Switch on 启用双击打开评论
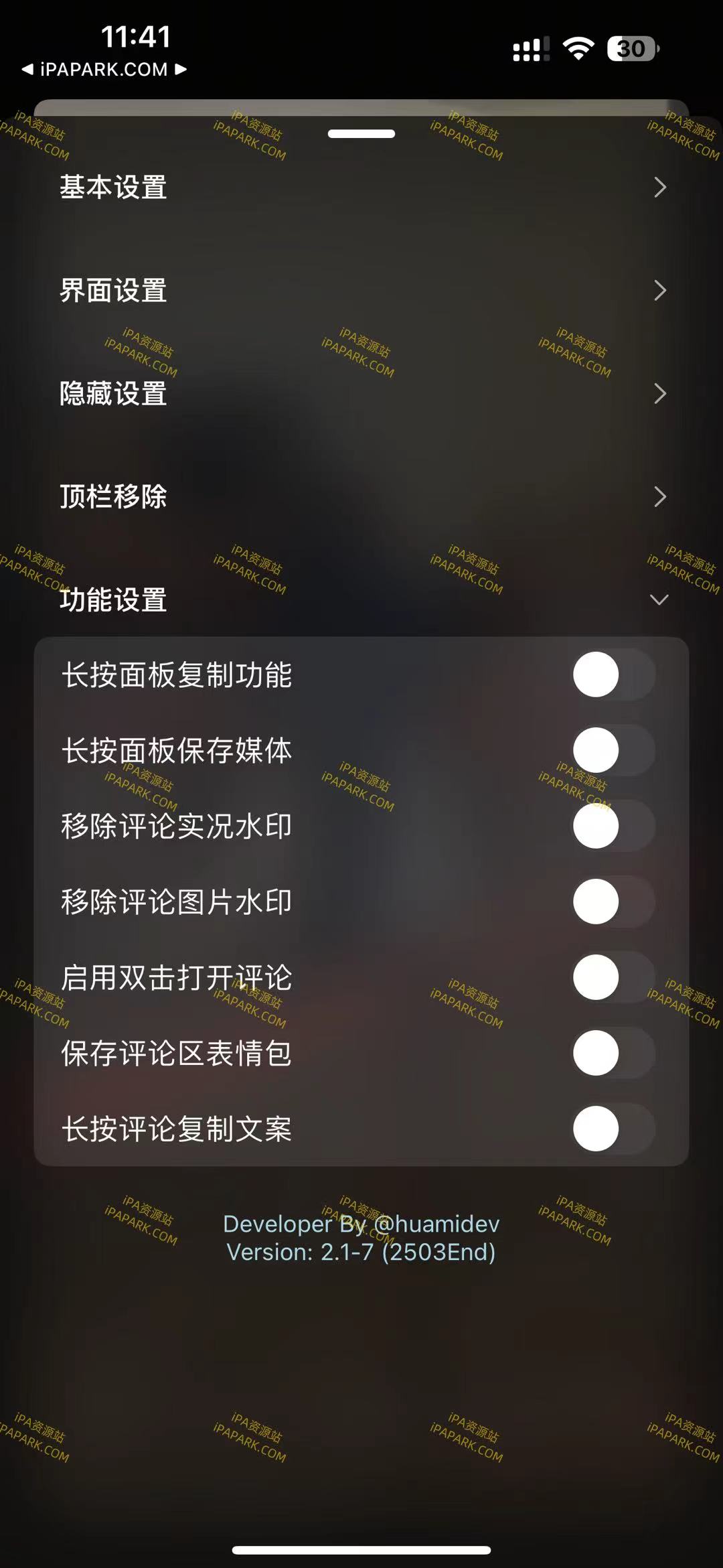Screen dimensions: 723x1568 (613, 977)
